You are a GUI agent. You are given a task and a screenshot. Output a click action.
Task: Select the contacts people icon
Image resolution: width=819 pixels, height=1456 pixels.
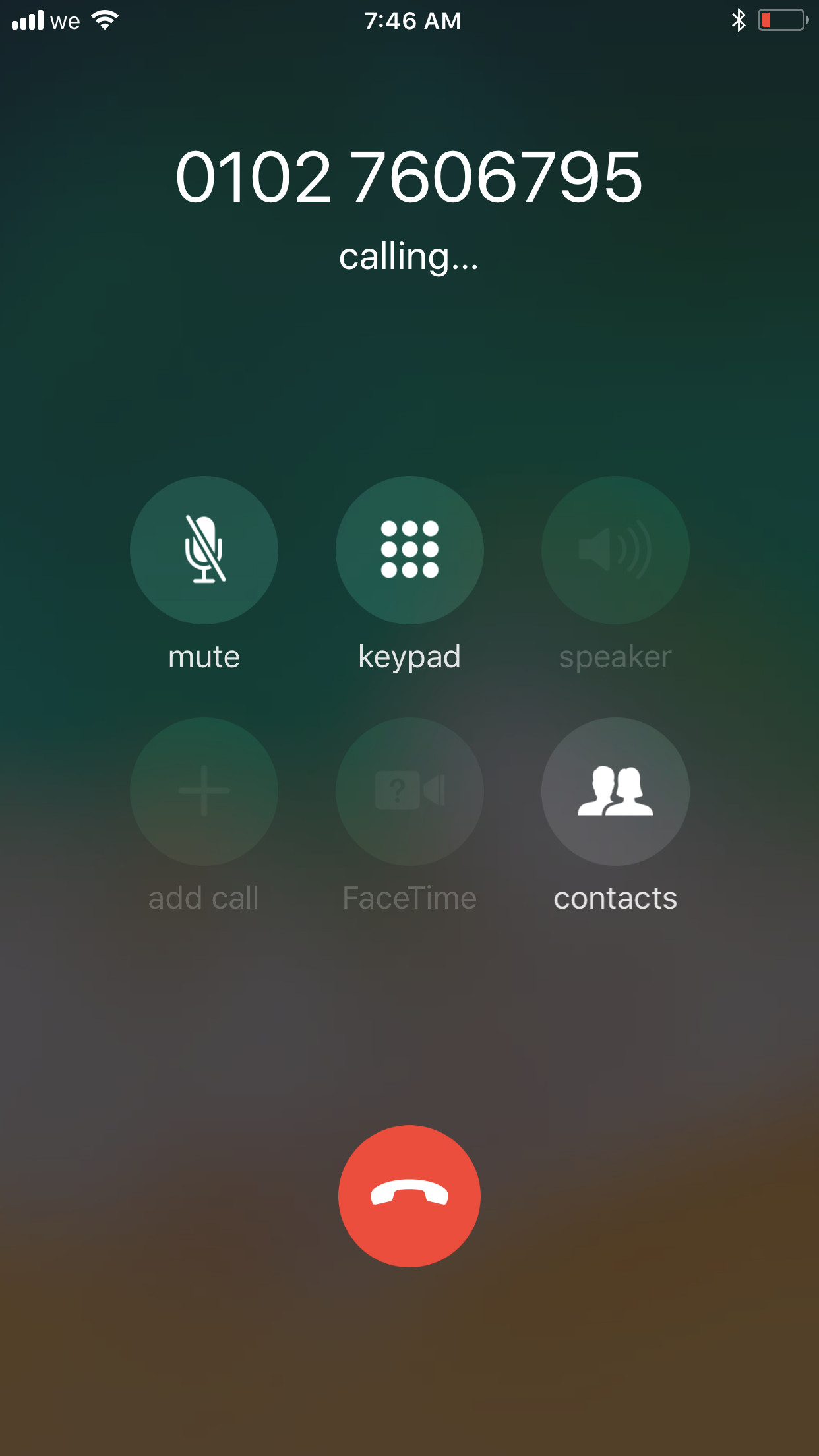[615, 791]
